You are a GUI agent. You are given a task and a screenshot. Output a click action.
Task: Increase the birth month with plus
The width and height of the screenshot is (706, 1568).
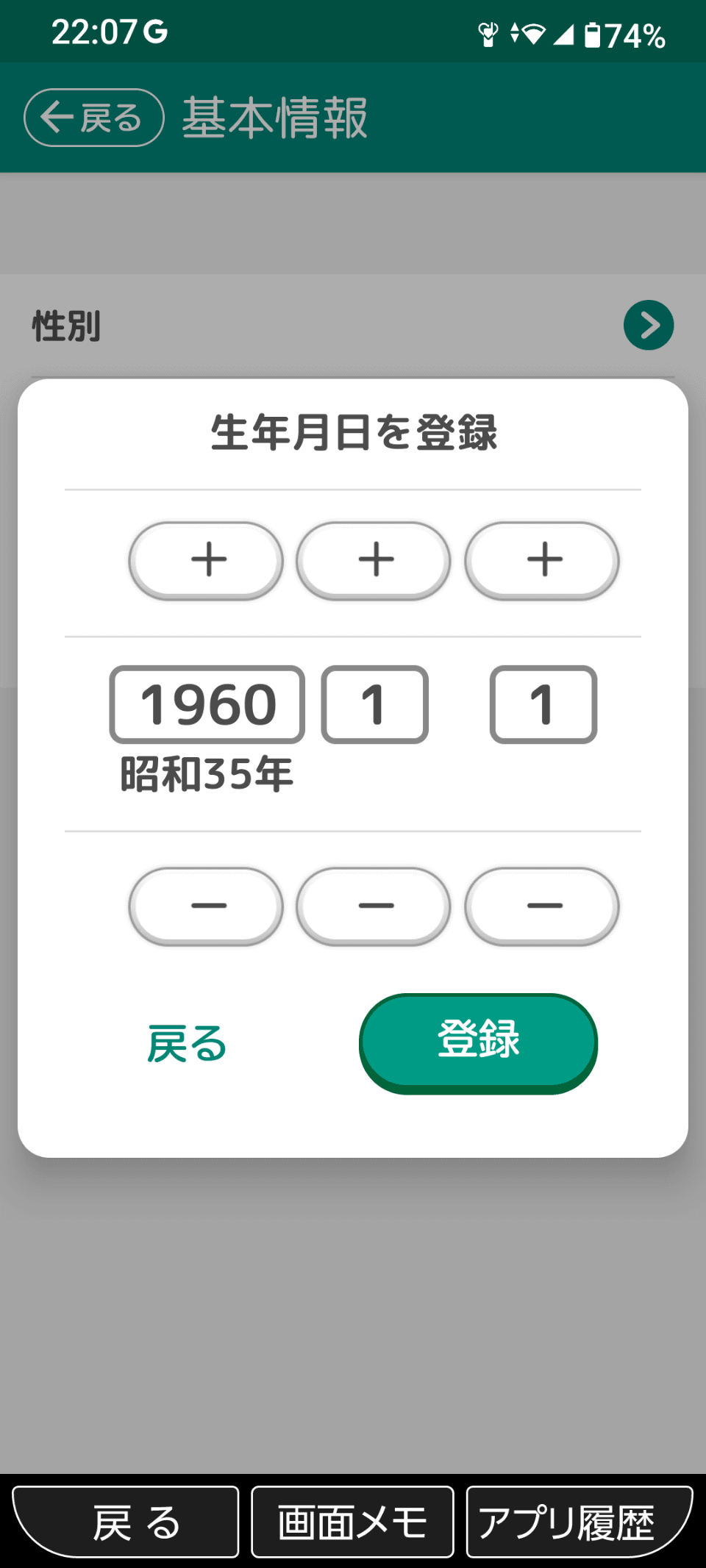coord(374,560)
